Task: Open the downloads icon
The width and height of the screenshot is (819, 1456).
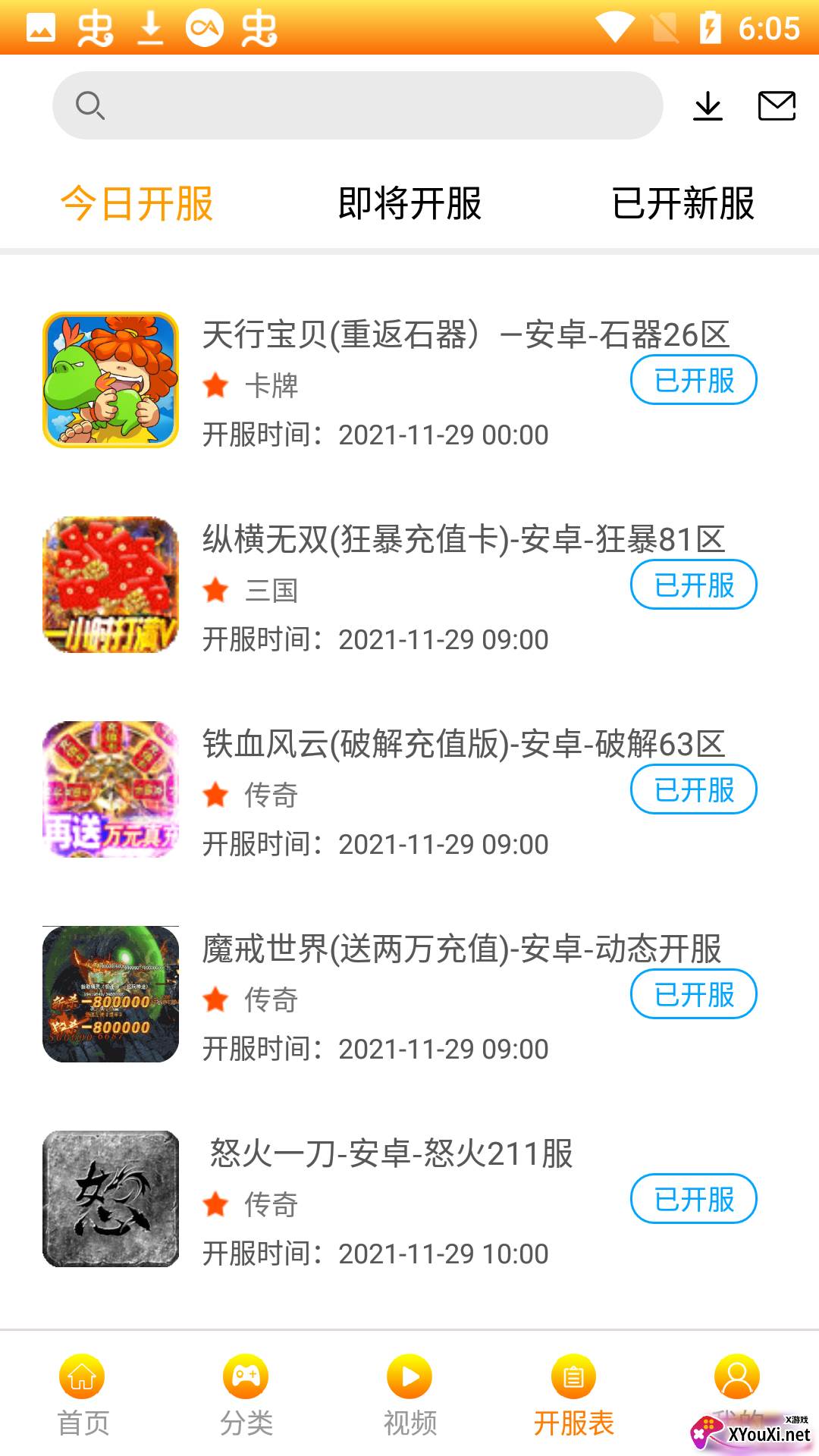Action: (x=708, y=106)
